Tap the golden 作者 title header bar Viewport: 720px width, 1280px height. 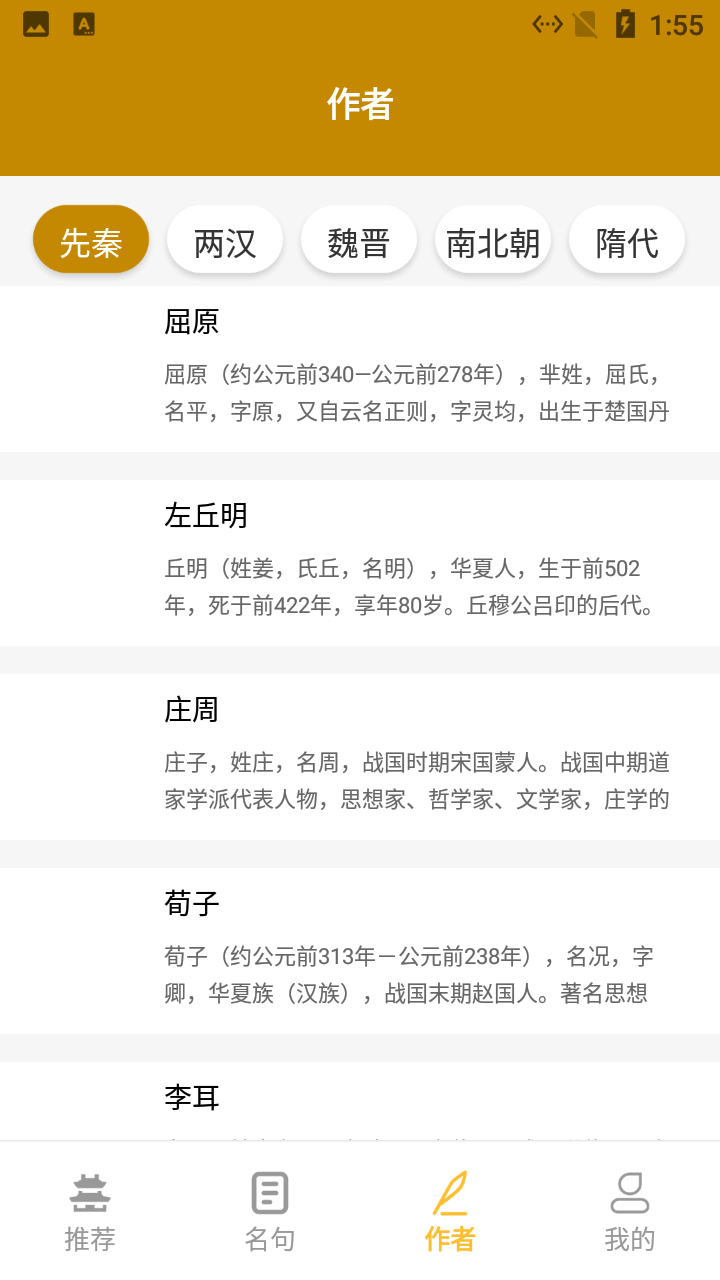[x=360, y=105]
